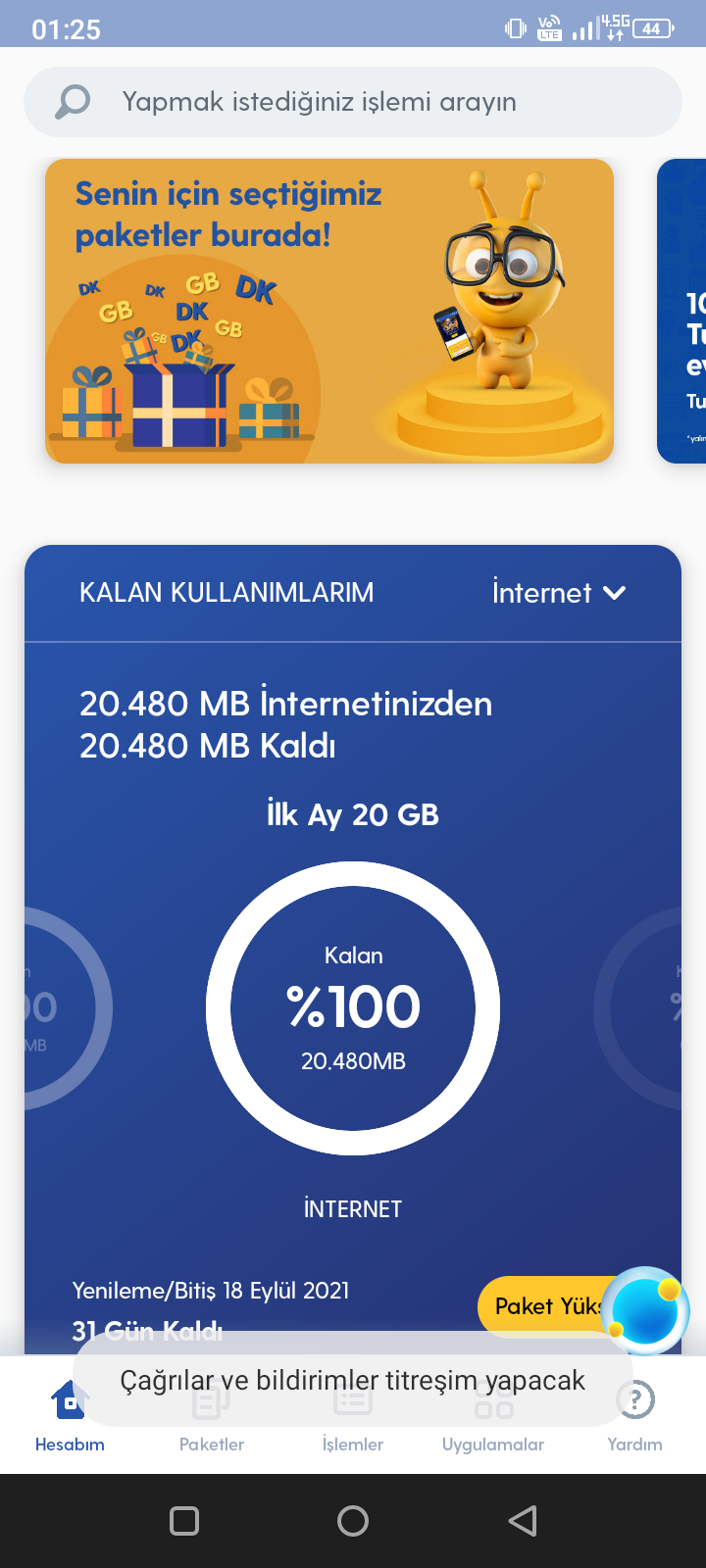Open the 'Senin için seçtiğimiz paketler' banner
Image resolution: width=706 pixels, height=1568 pixels.
[x=329, y=311]
